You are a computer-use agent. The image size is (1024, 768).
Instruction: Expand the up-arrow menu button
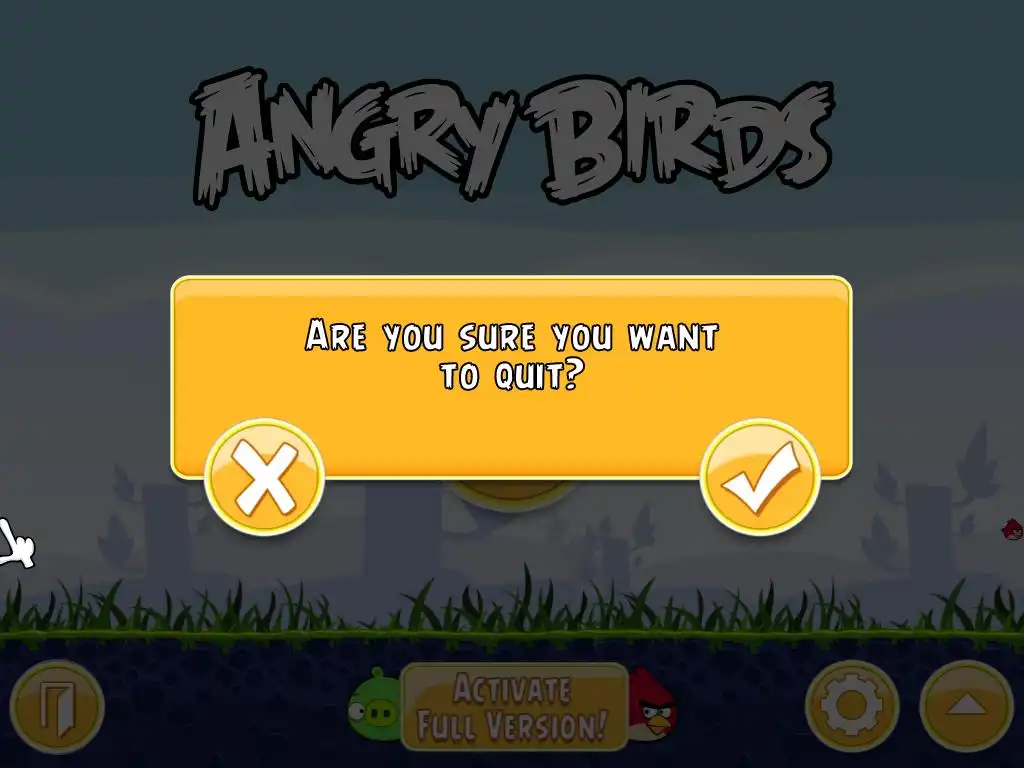coord(965,706)
